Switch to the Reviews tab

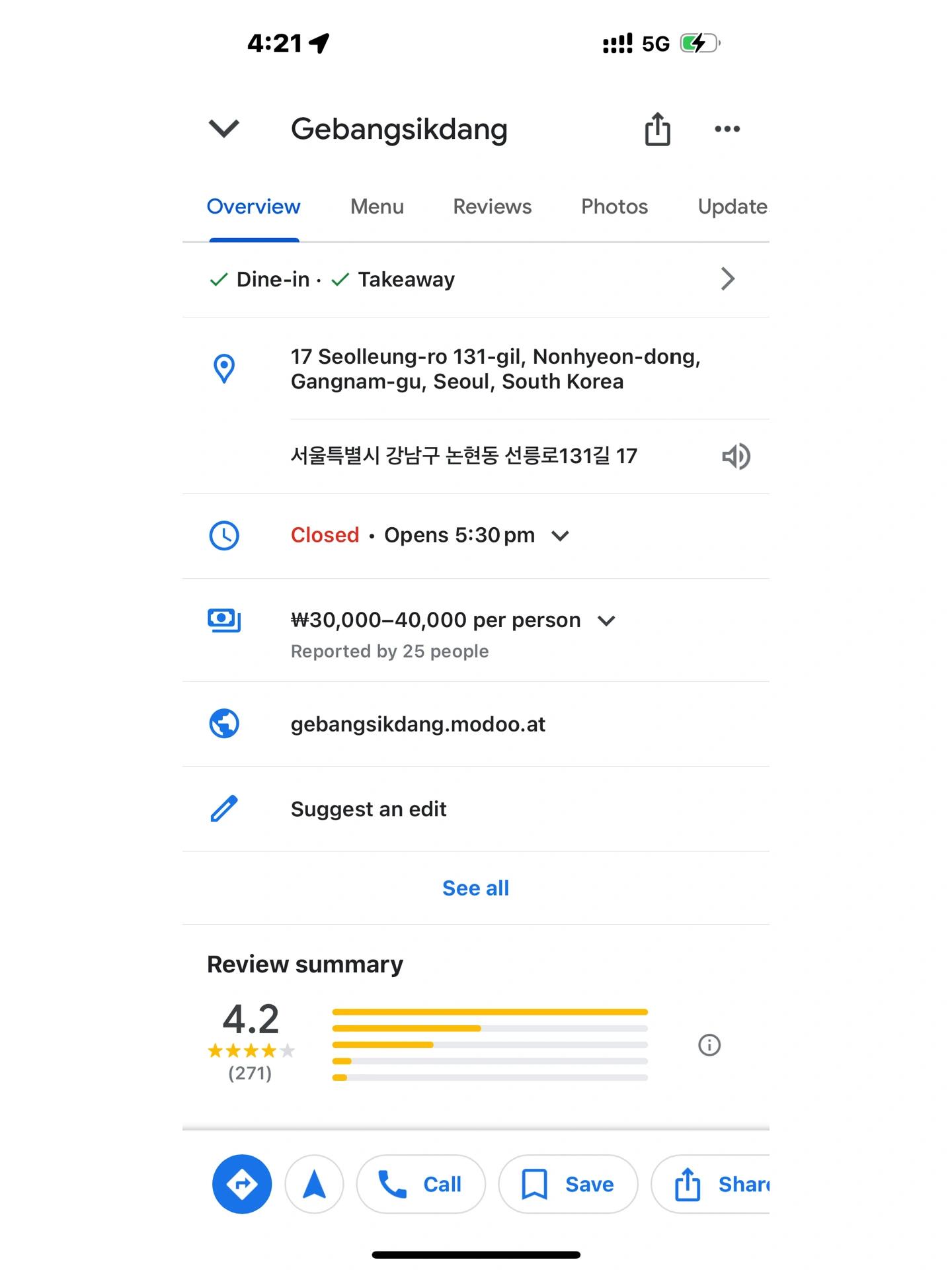(492, 206)
